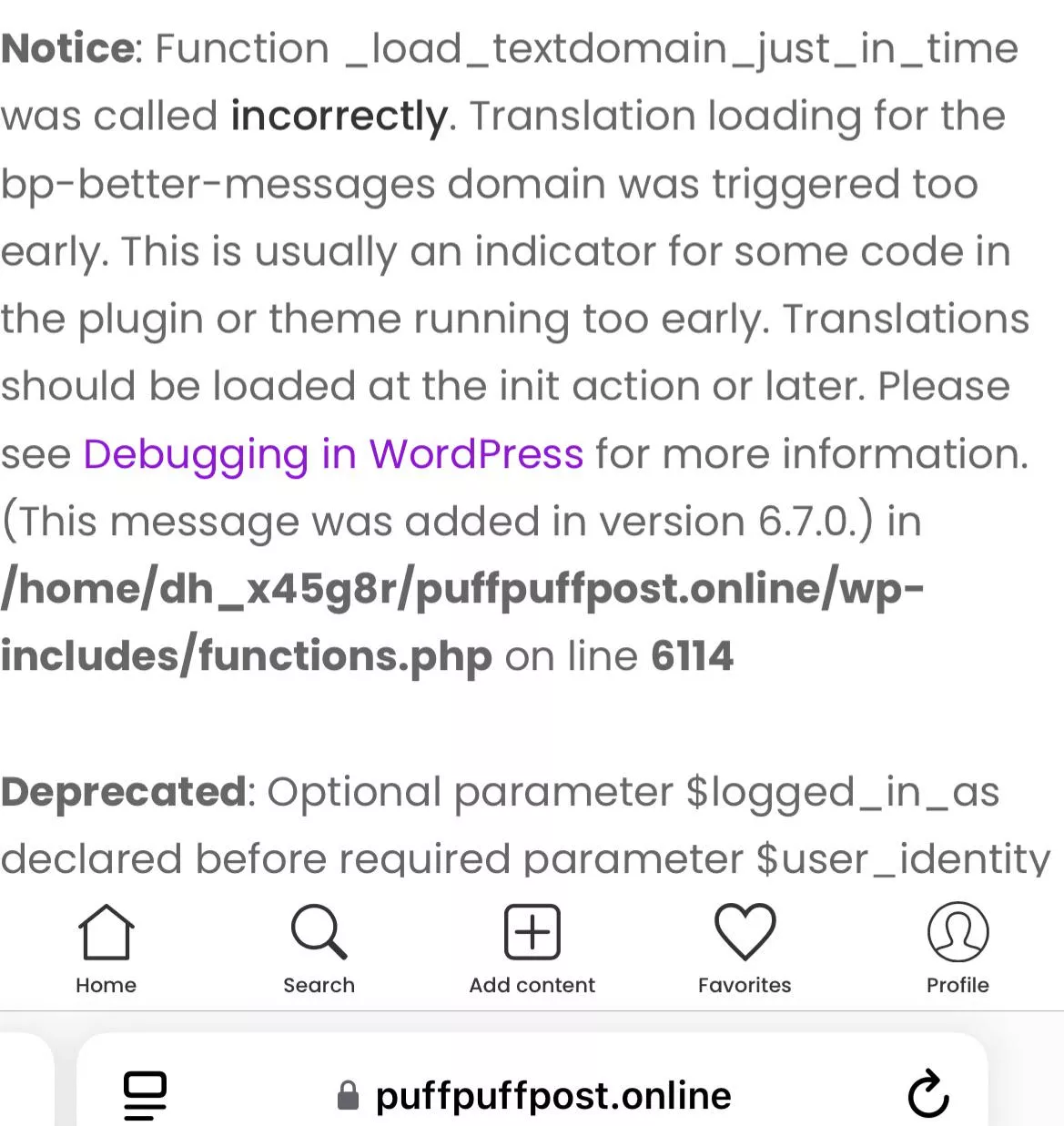This screenshot has height=1126, width=1064.
Task: Switch to the Search tab
Action: (x=319, y=948)
